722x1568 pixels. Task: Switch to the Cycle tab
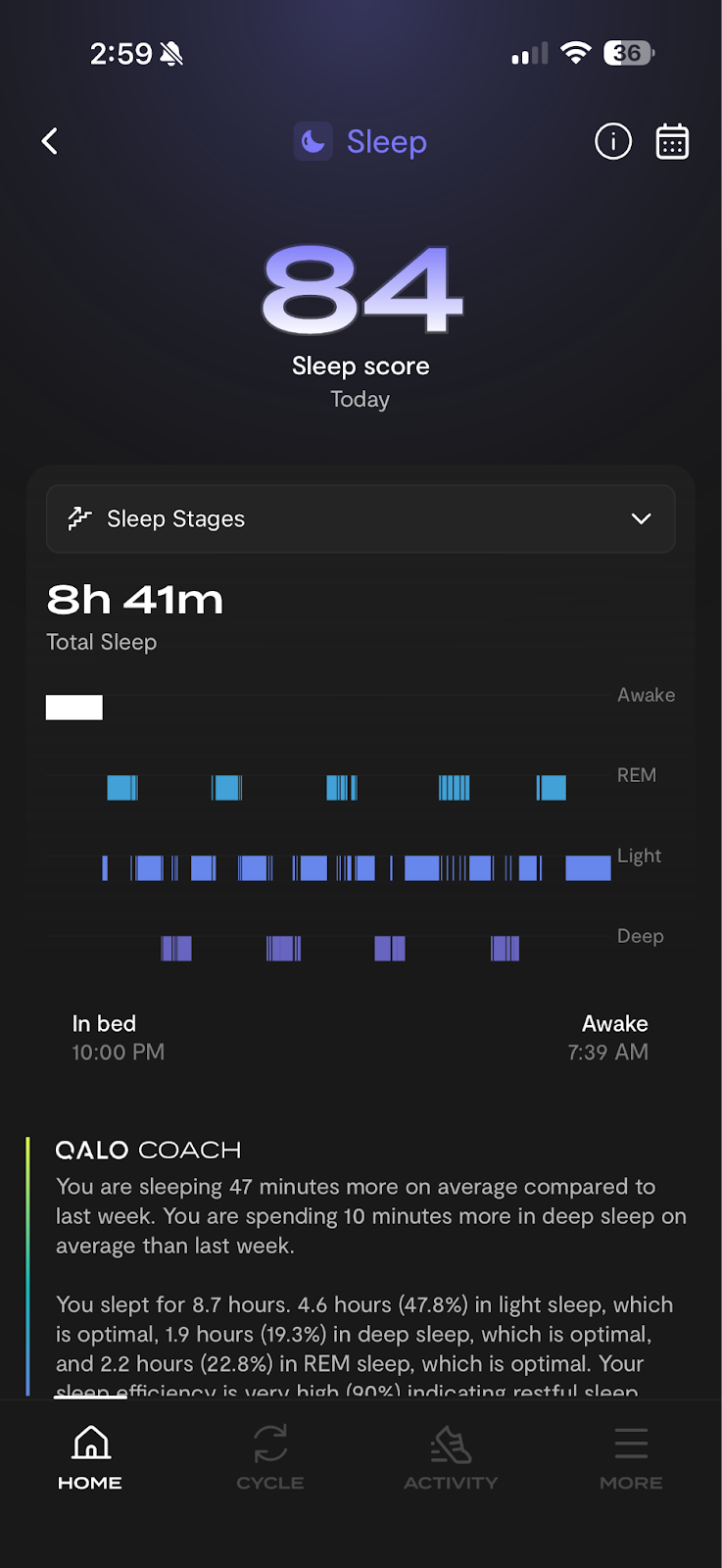tap(270, 1457)
